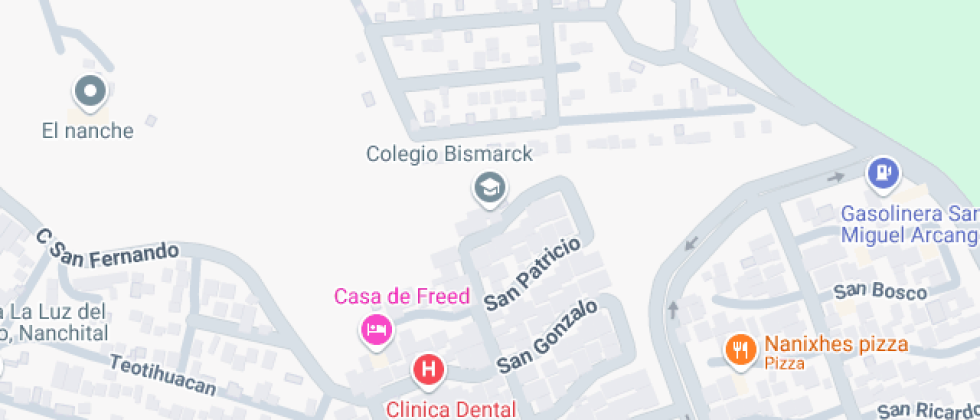Select the El nanche location pin
Viewport: 980px width, 420px height.
91,93
